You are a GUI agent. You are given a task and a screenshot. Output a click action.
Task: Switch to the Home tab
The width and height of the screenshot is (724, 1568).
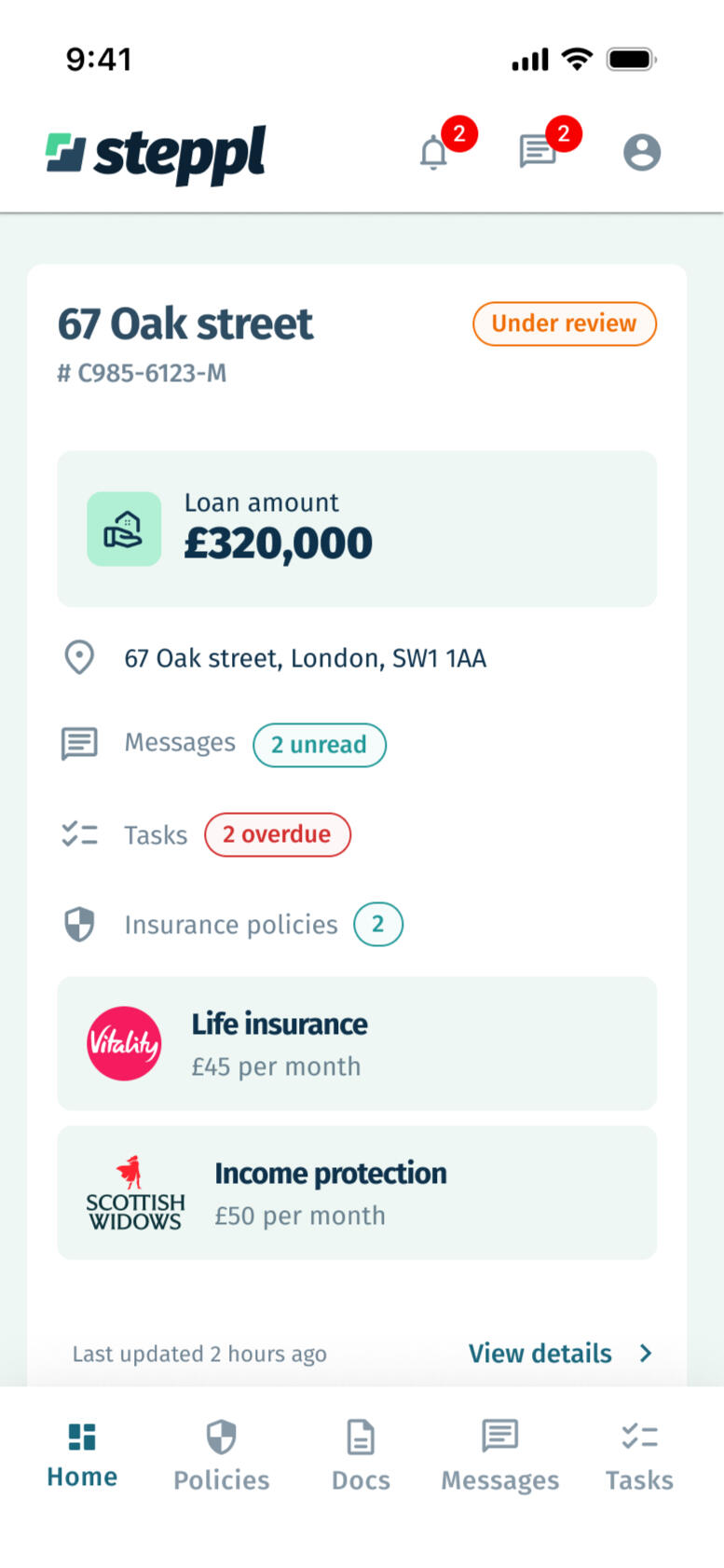coord(82,1455)
